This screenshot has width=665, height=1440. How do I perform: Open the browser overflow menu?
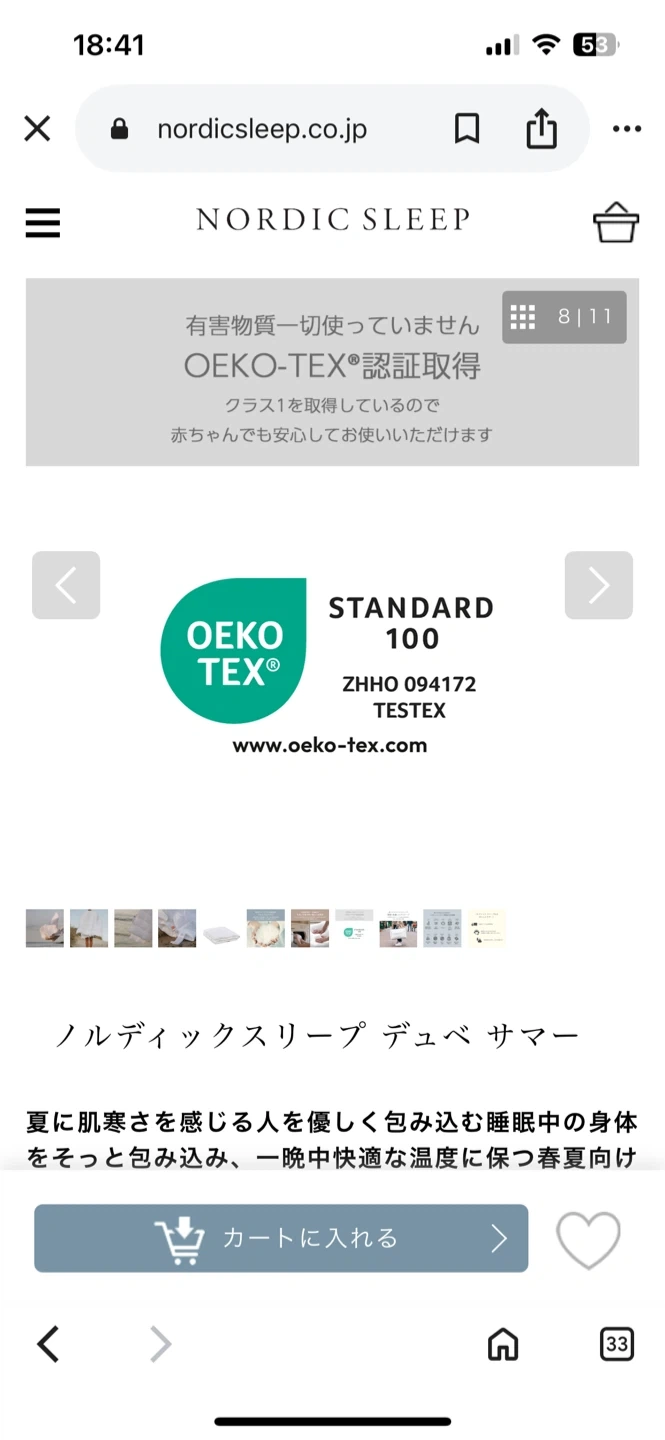(x=627, y=129)
